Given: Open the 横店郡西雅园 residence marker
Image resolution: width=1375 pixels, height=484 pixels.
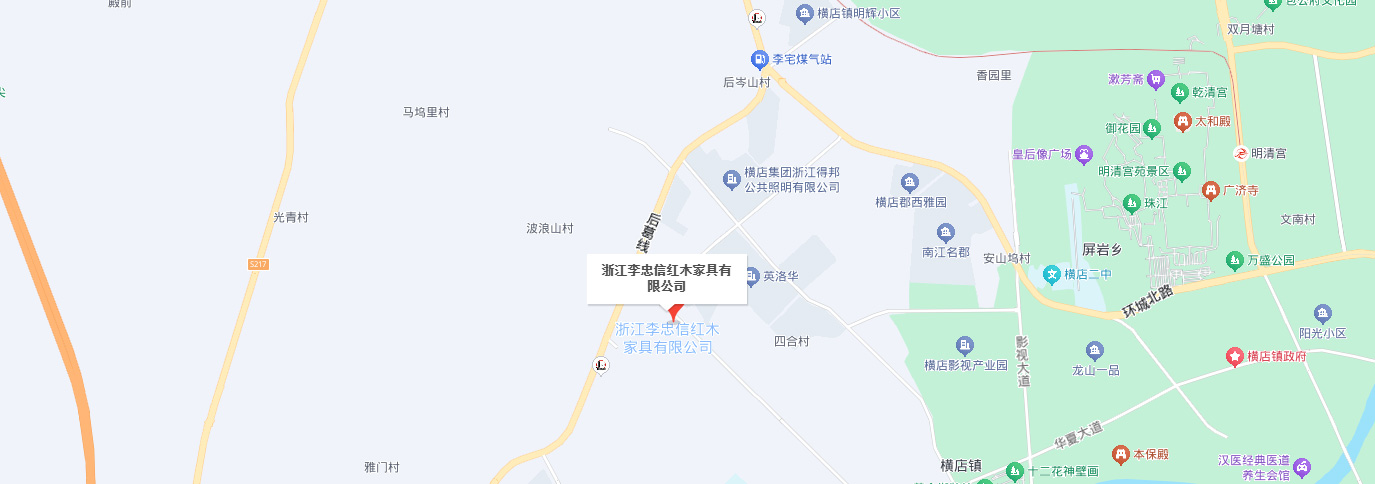Looking at the screenshot, I should coord(909,182).
